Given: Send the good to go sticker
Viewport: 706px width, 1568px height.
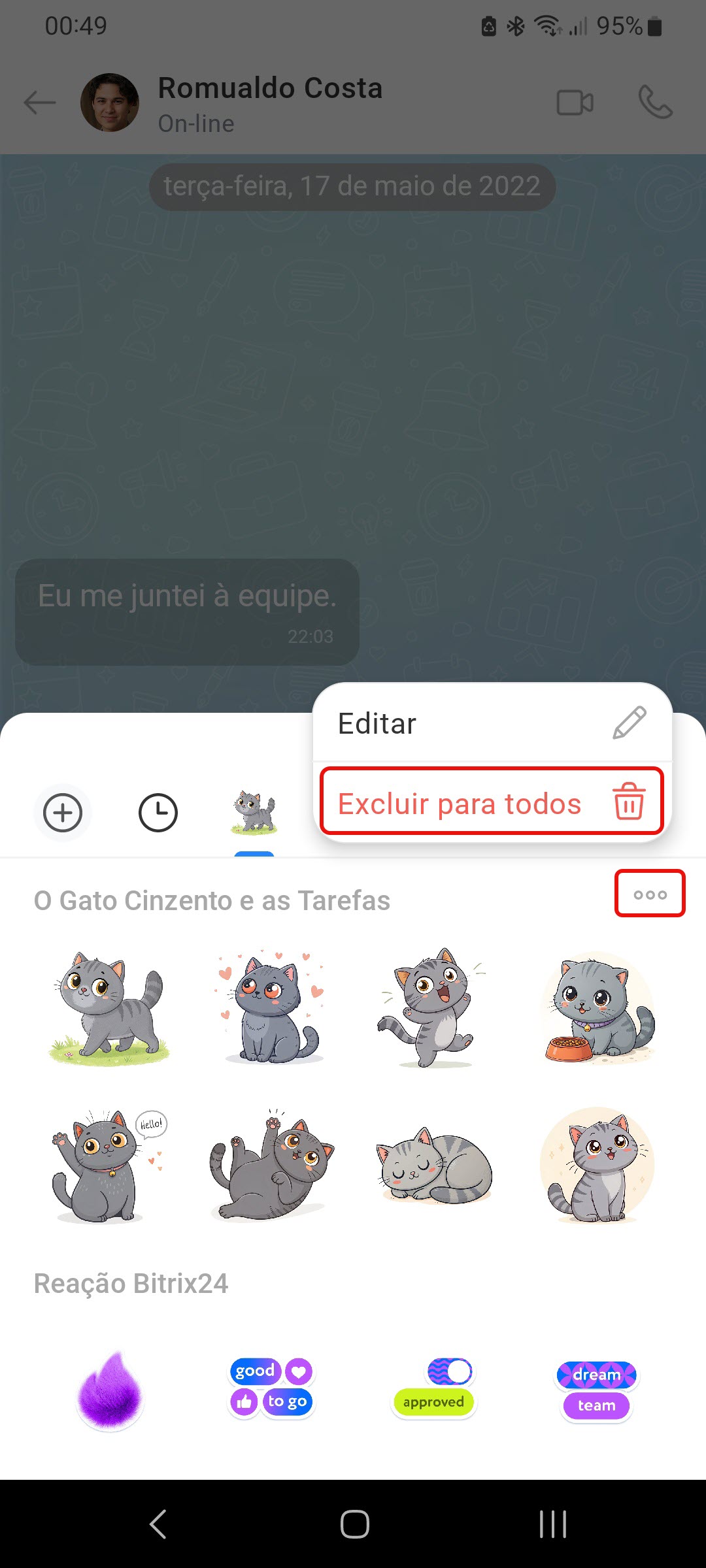Looking at the screenshot, I should coord(271,1386).
